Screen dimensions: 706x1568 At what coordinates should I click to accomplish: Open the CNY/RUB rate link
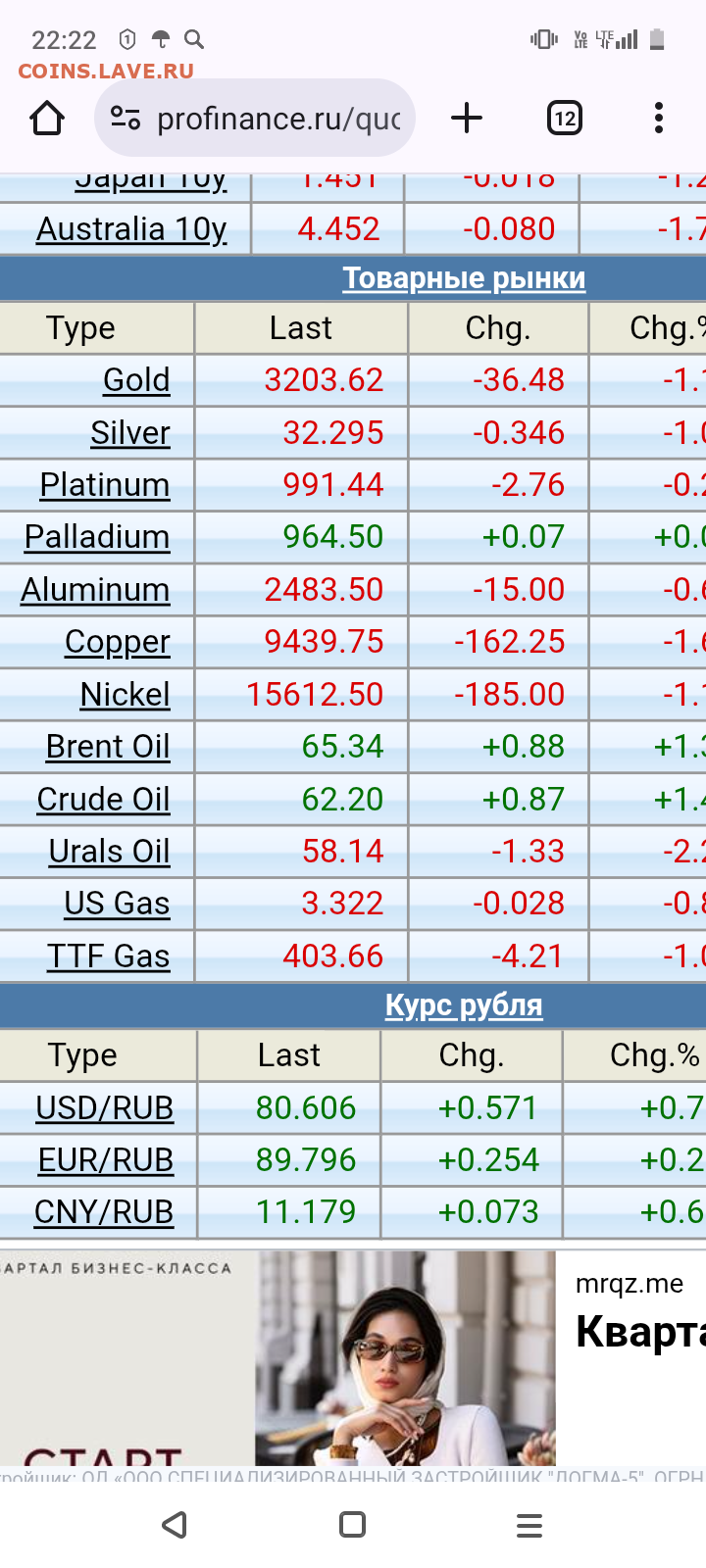coord(104,1212)
